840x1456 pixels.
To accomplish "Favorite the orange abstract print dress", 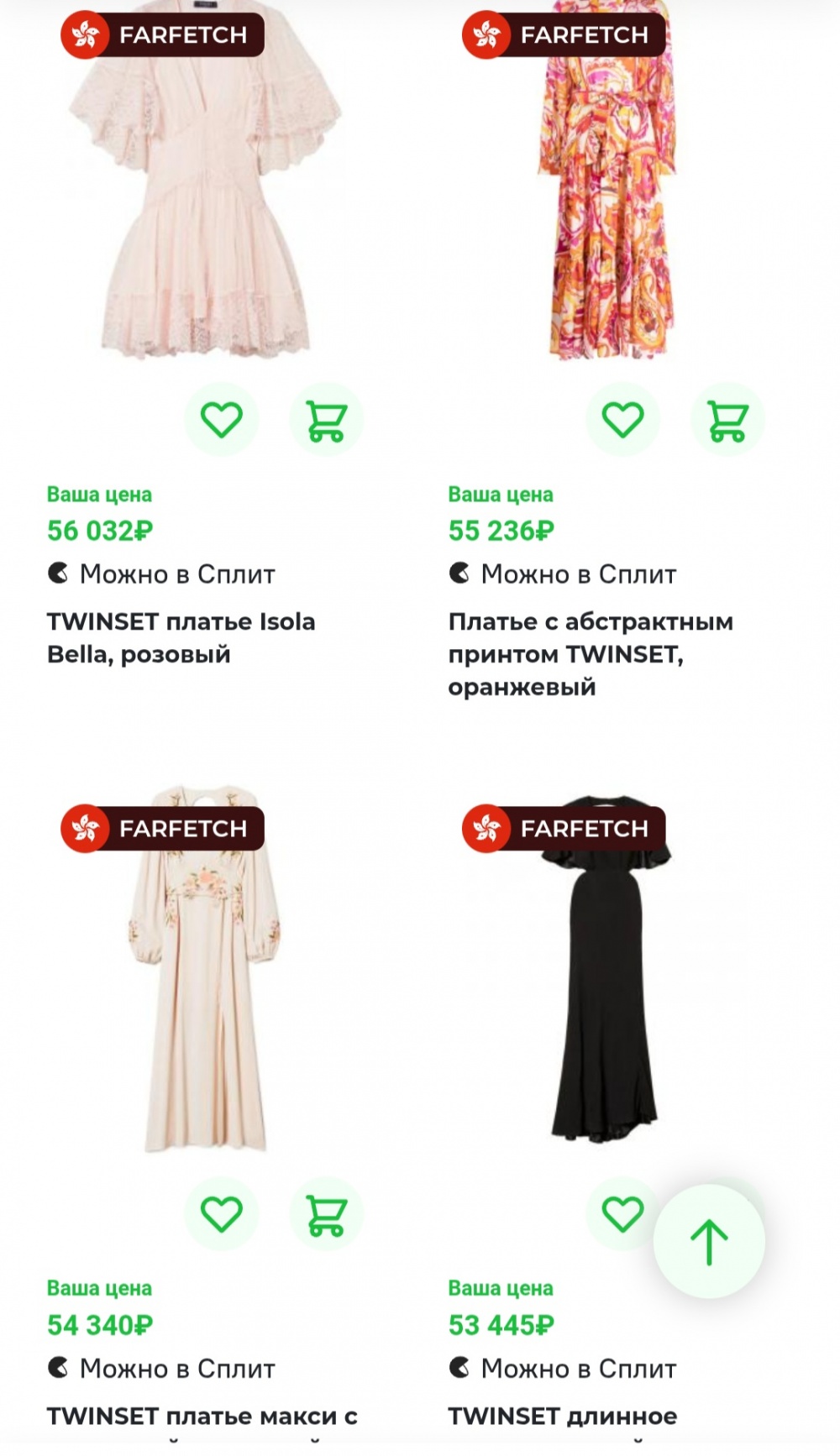I will pos(622,419).
